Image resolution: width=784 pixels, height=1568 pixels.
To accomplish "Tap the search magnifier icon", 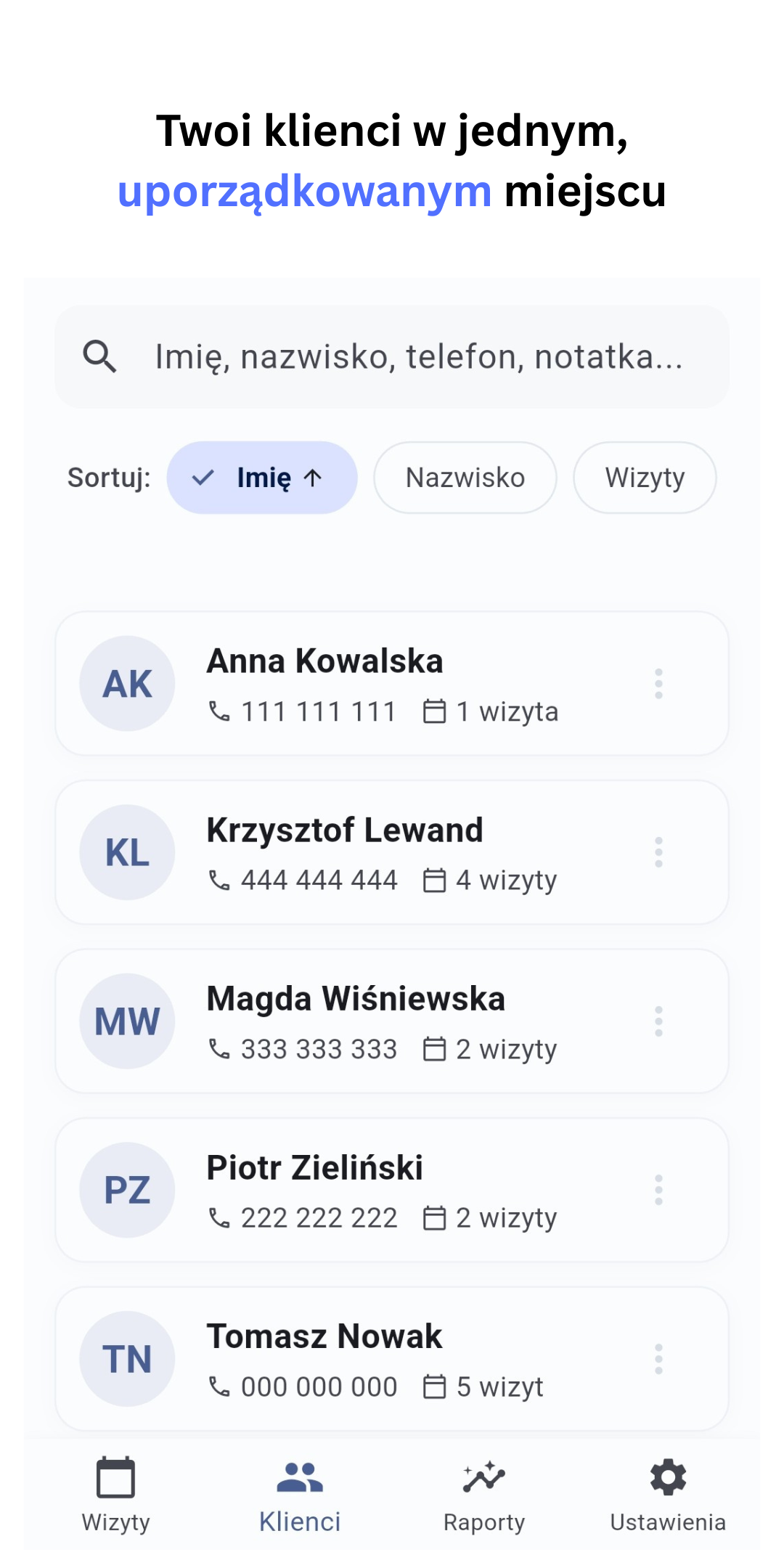I will [100, 356].
